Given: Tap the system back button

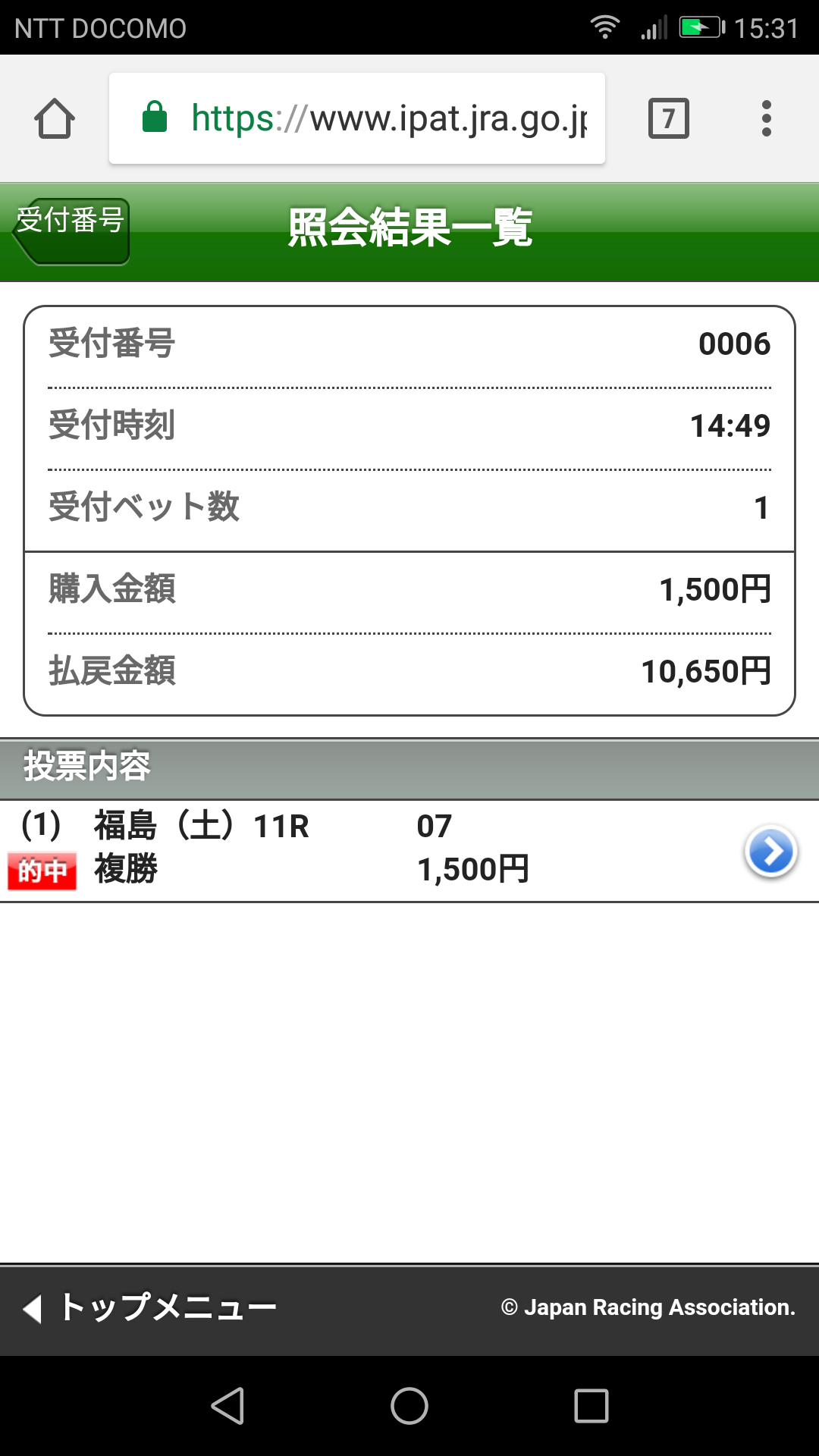Looking at the screenshot, I should (x=227, y=1406).
